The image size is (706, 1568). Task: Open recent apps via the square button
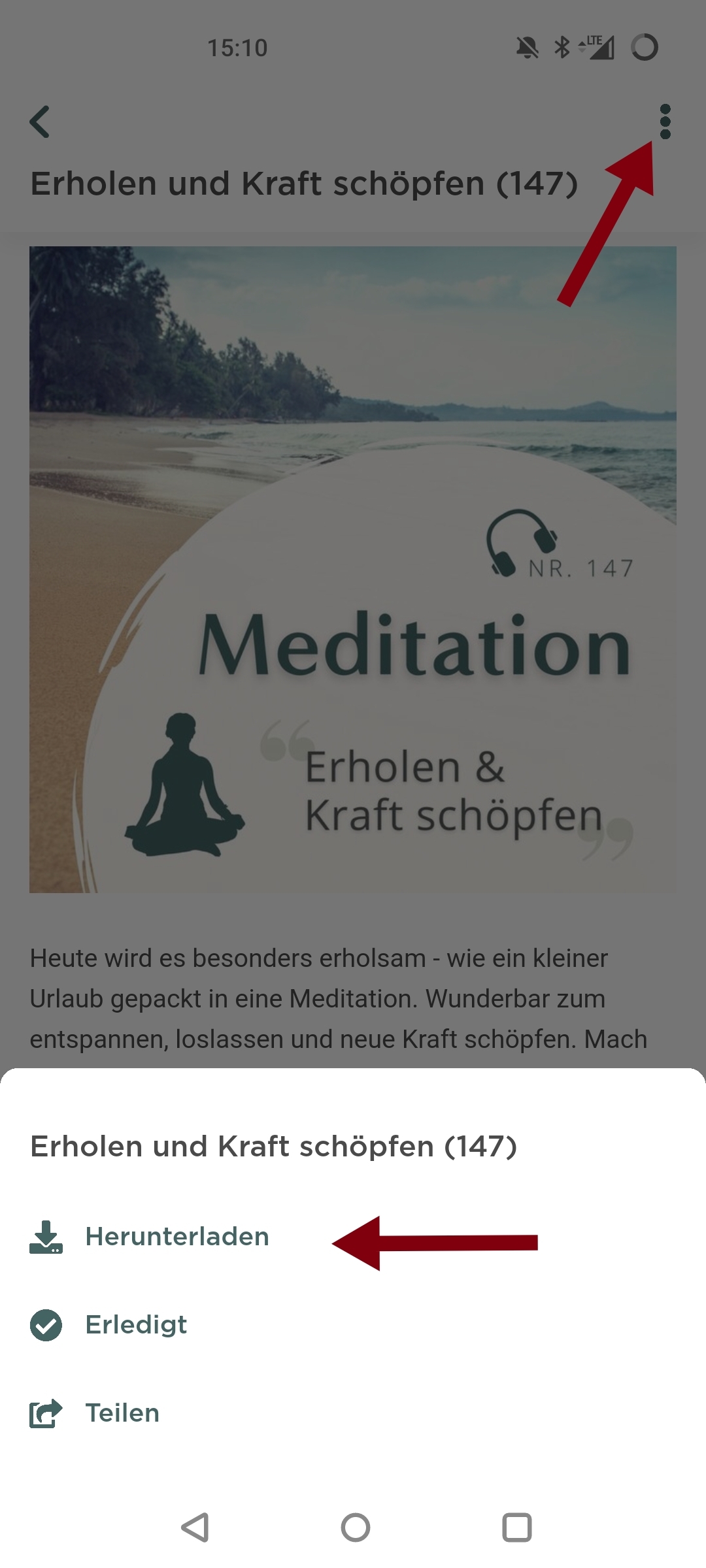click(x=516, y=1527)
